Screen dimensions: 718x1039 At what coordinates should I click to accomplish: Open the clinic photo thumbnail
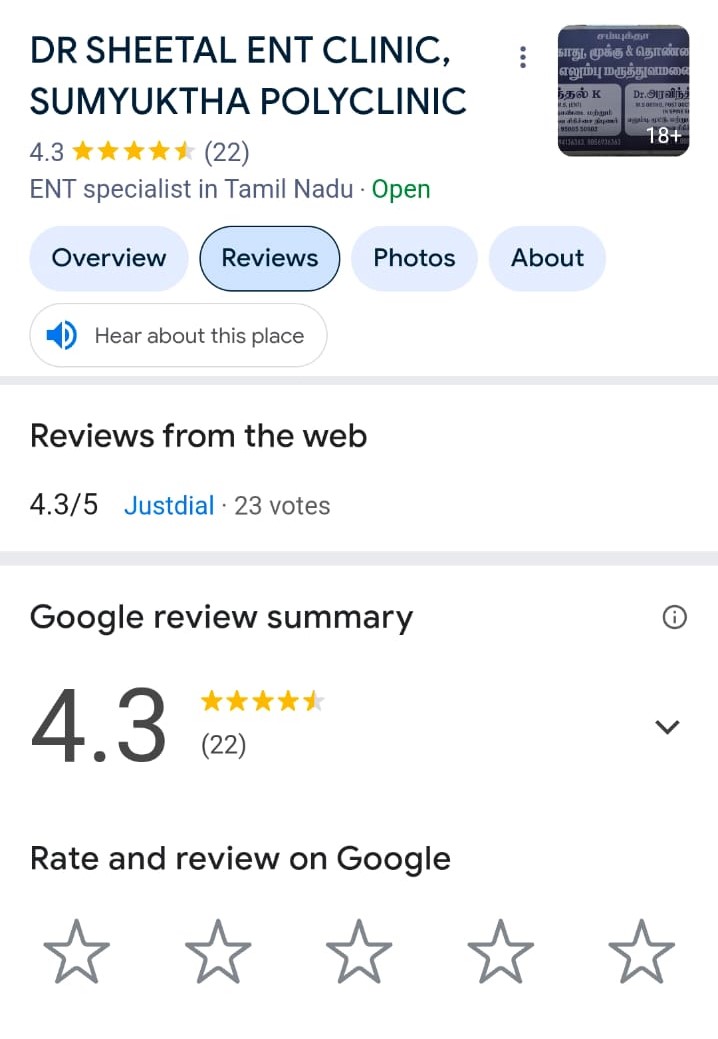(623, 91)
